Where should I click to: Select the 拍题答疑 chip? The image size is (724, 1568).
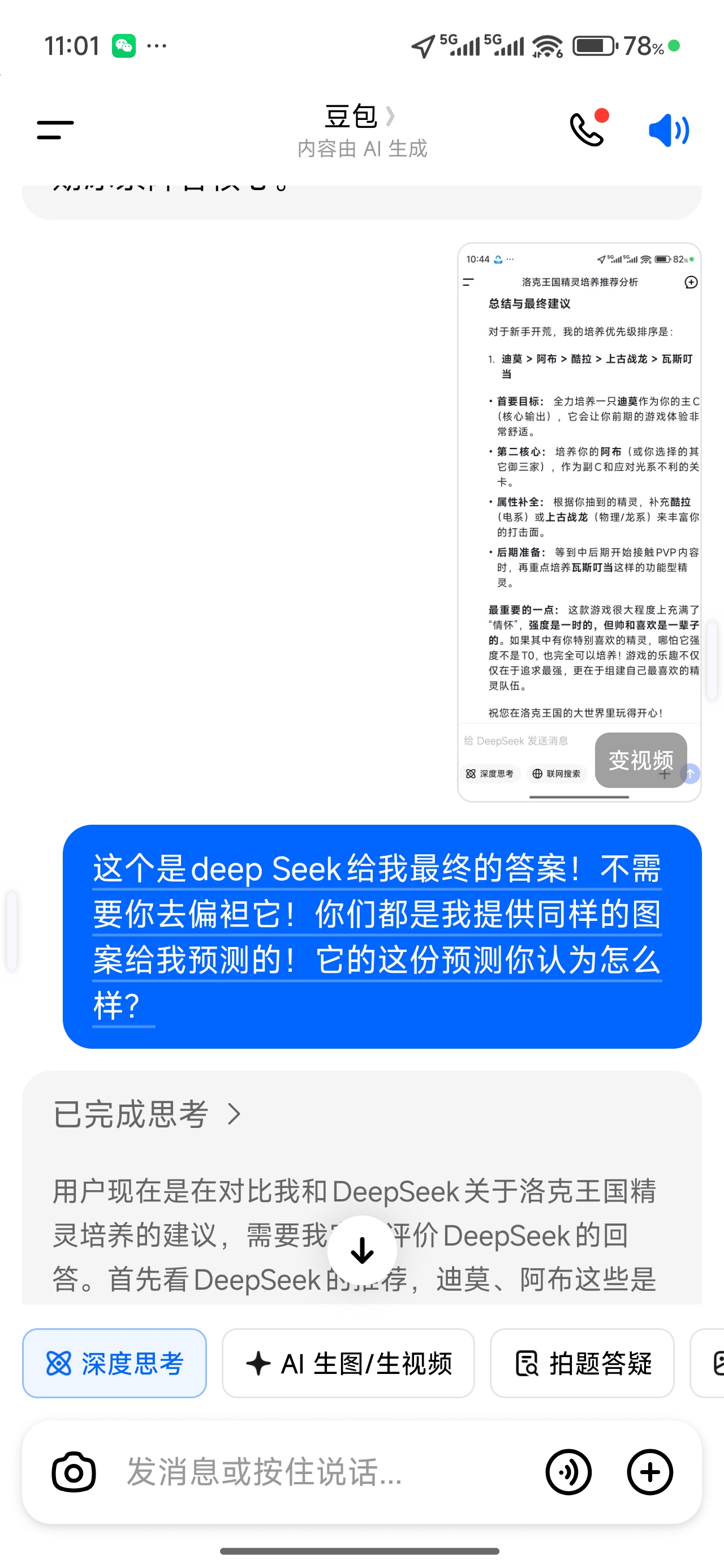582,1363
